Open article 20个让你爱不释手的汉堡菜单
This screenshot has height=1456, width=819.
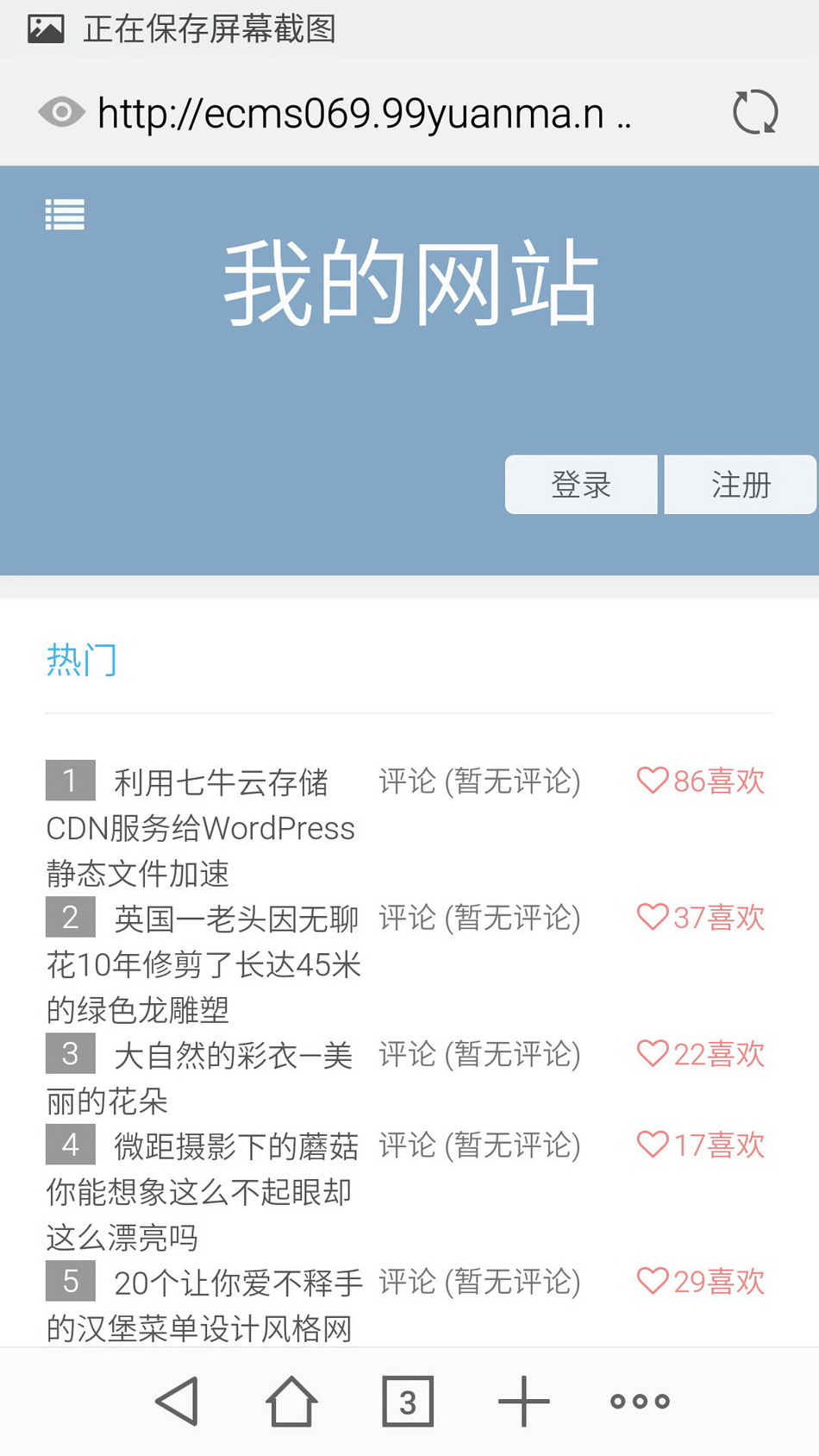click(x=204, y=1306)
